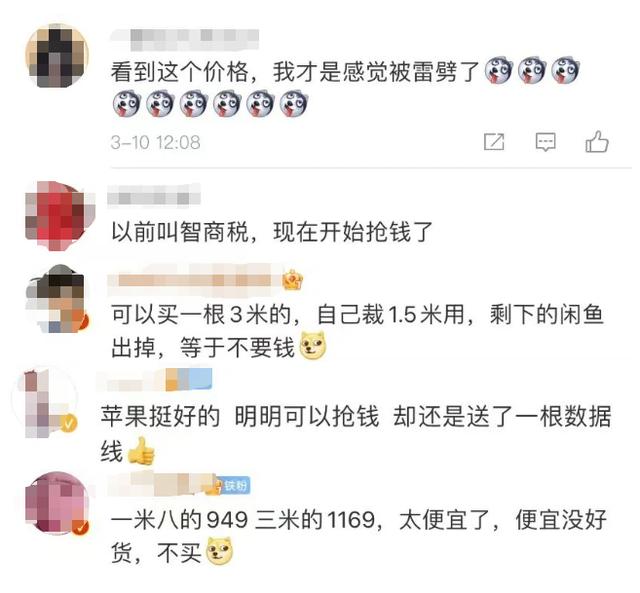Open avatar of the 被雷劈了 commenter

tap(56, 55)
